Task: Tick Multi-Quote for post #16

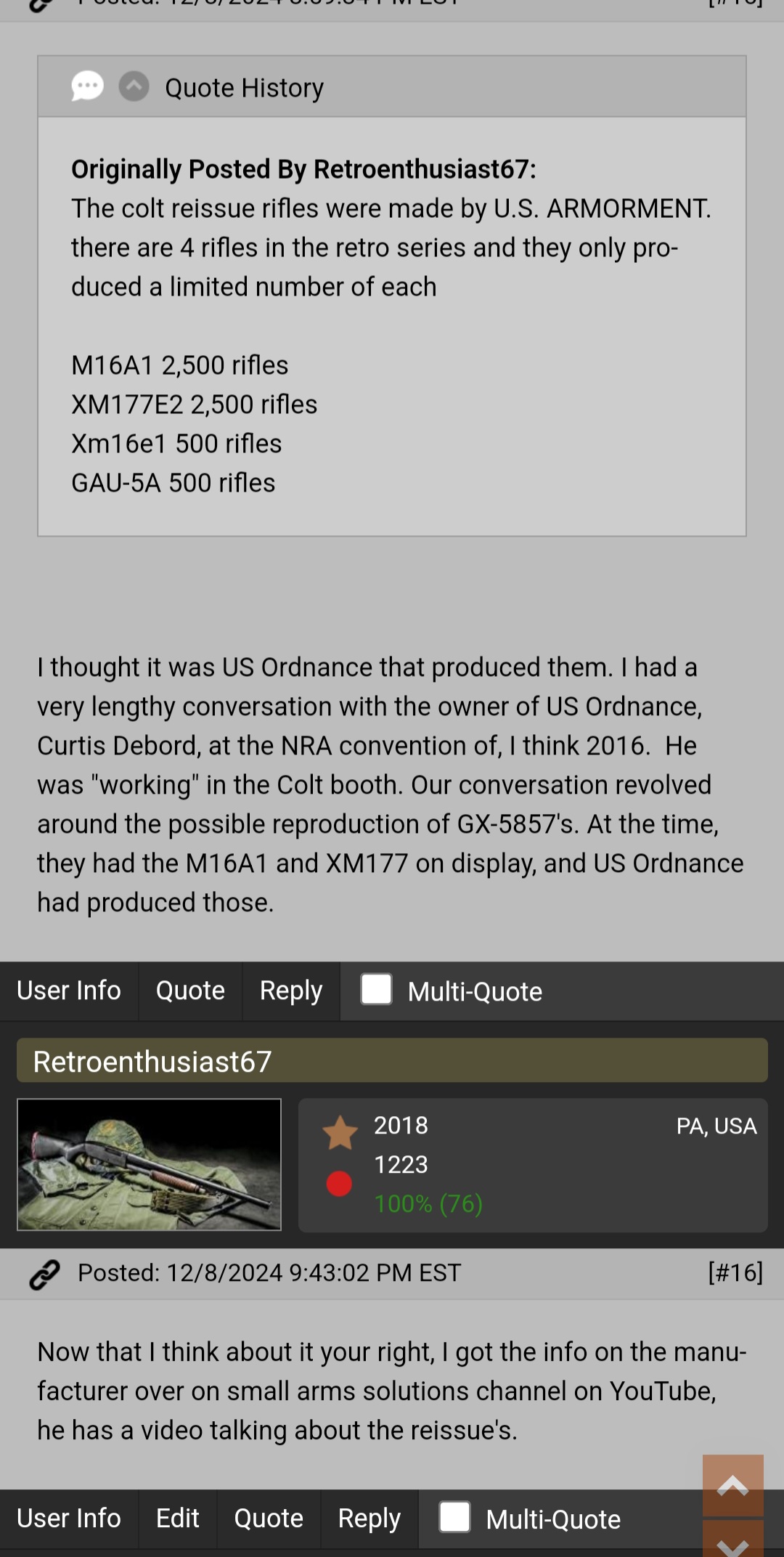Action: 455,1517
